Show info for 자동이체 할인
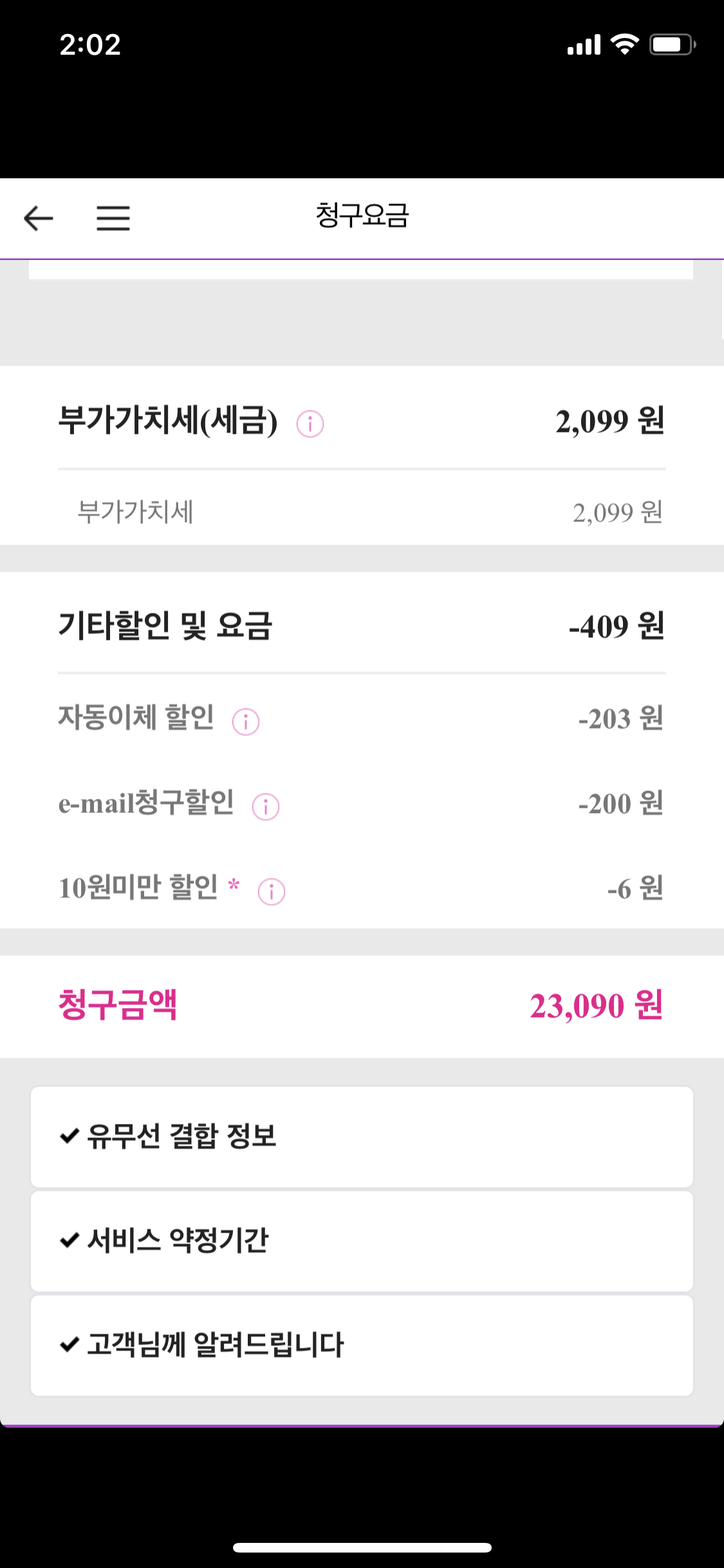This screenshot has height=1568, width=724. (x=246, y=722)
